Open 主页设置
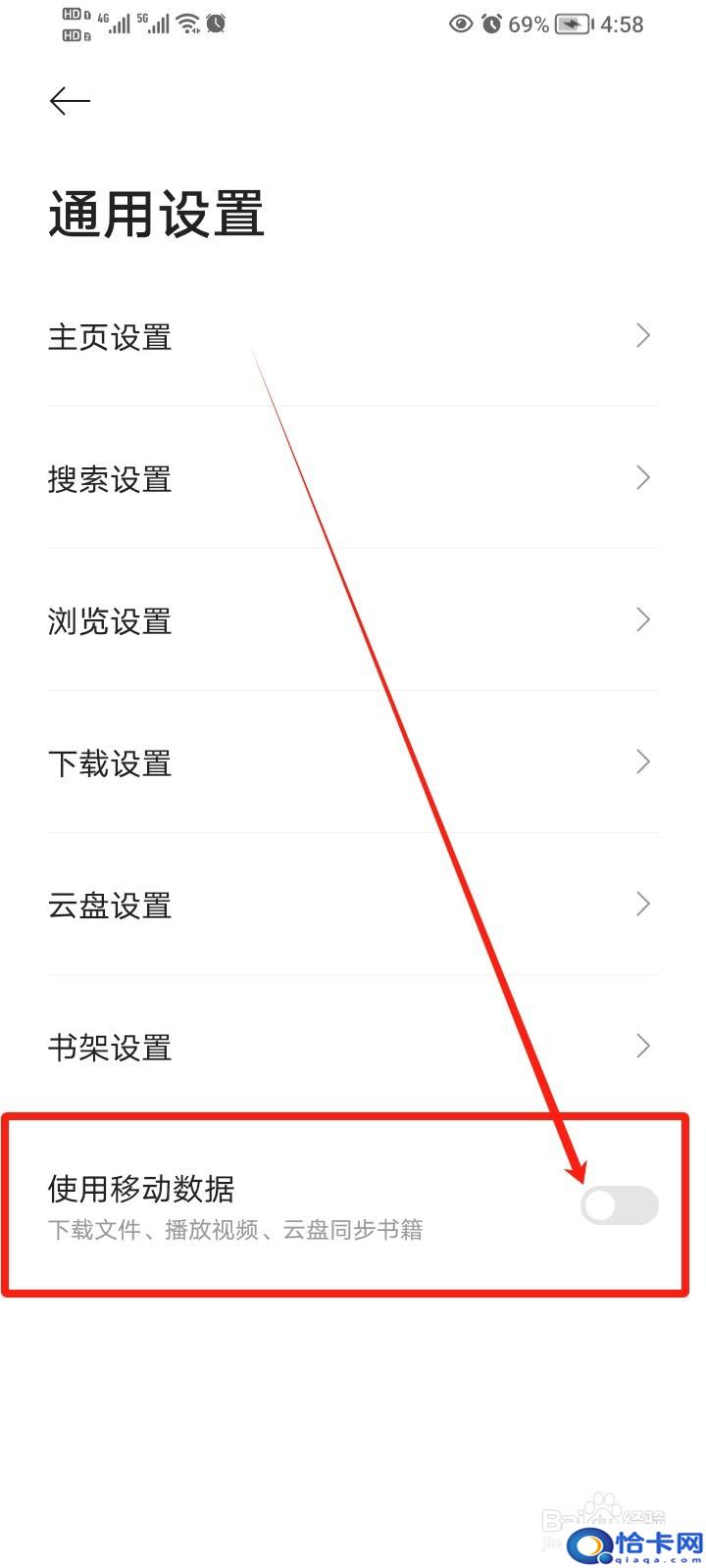706x1568 pixels. [x=353, y=336]
